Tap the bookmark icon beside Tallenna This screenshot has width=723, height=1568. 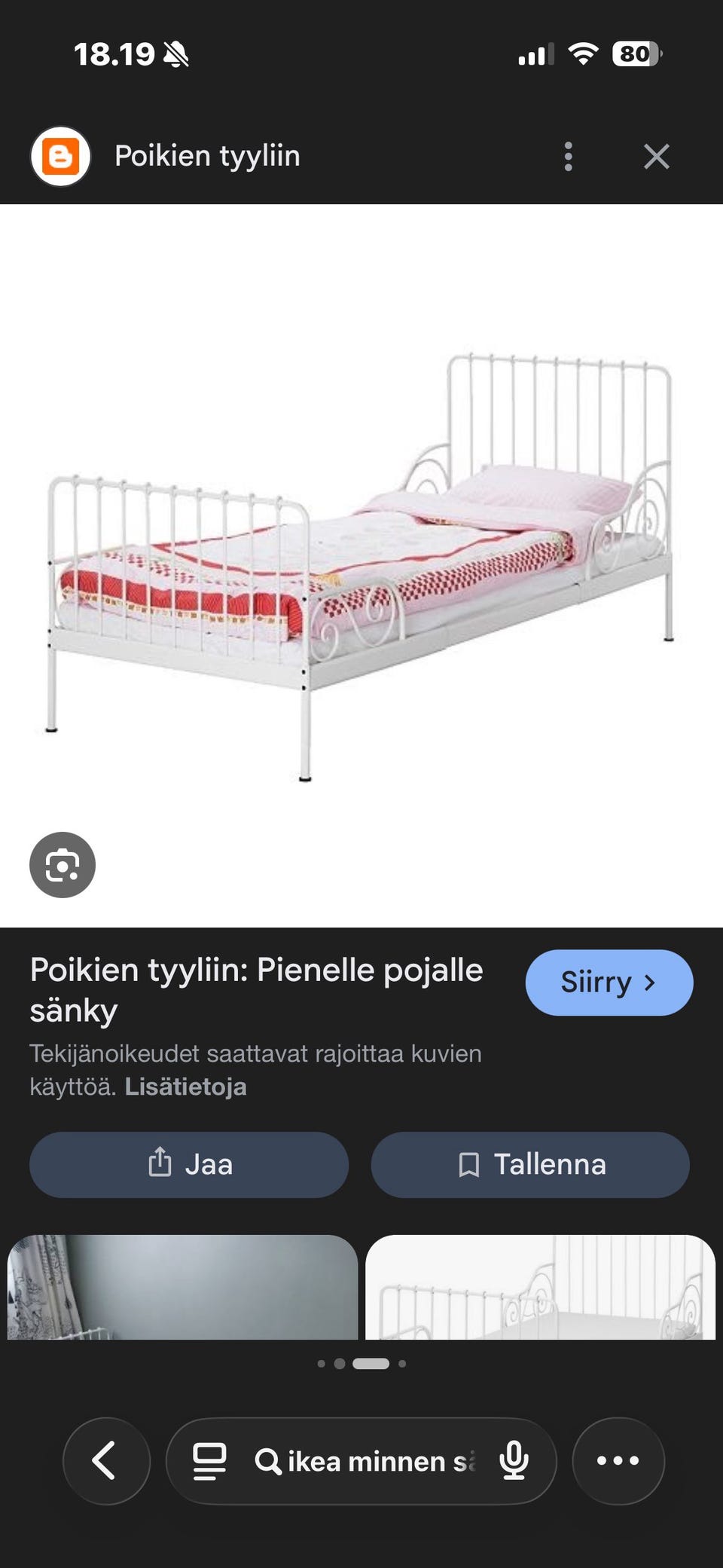pyautogui.click(x=468, y=1164)
